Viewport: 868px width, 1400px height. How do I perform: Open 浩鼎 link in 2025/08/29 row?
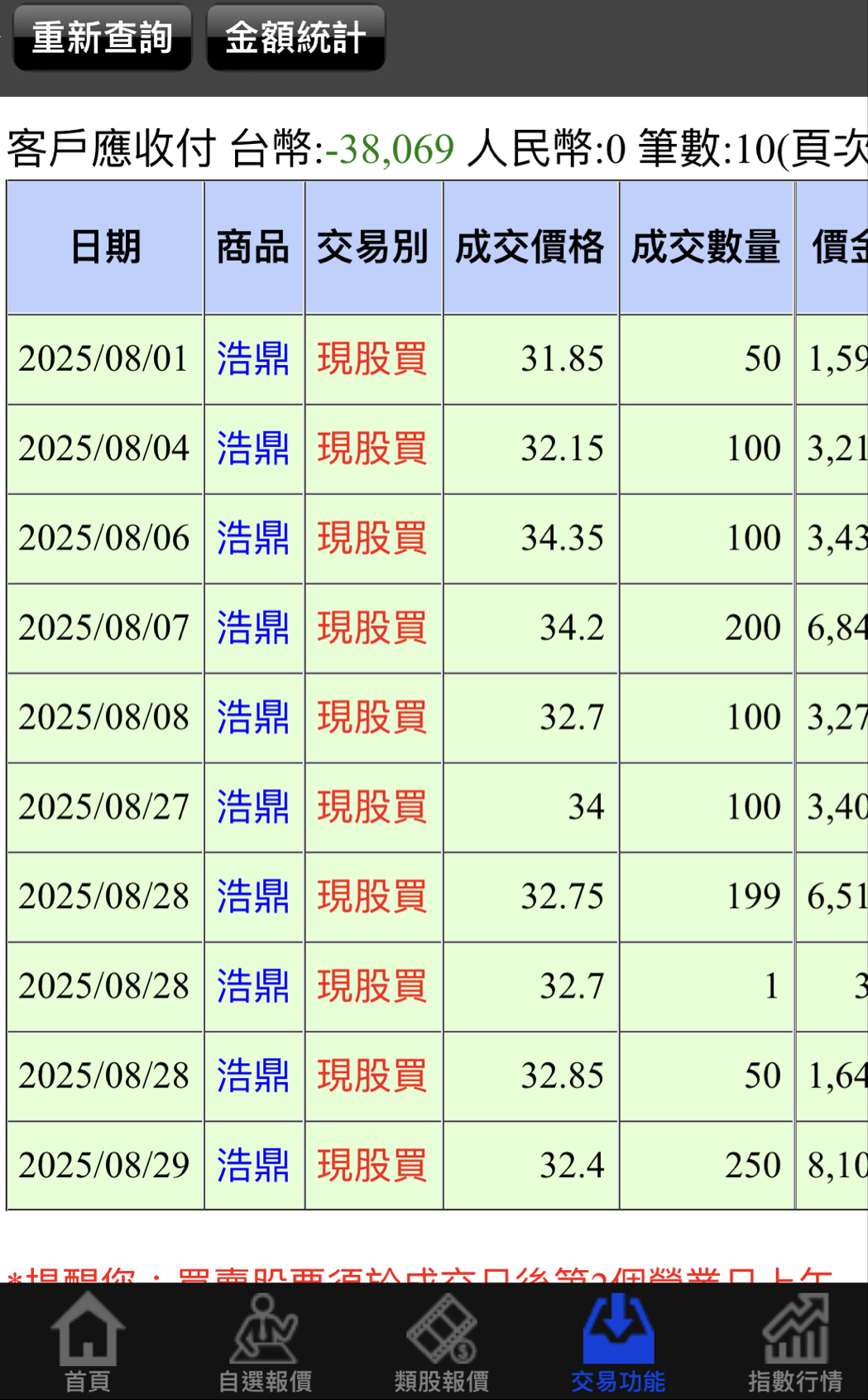(253, 1166)
